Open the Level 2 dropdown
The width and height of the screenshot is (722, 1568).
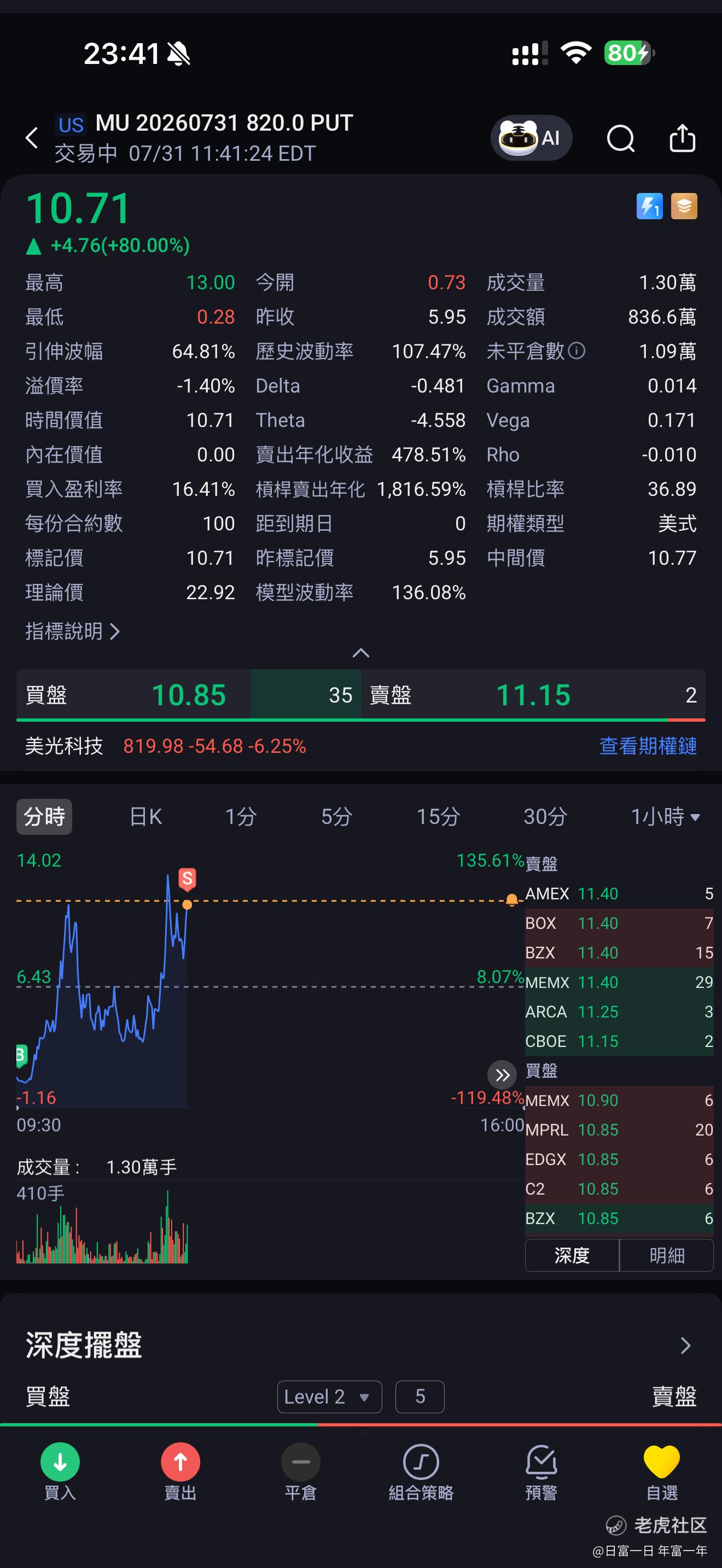tap(329, 1396)
